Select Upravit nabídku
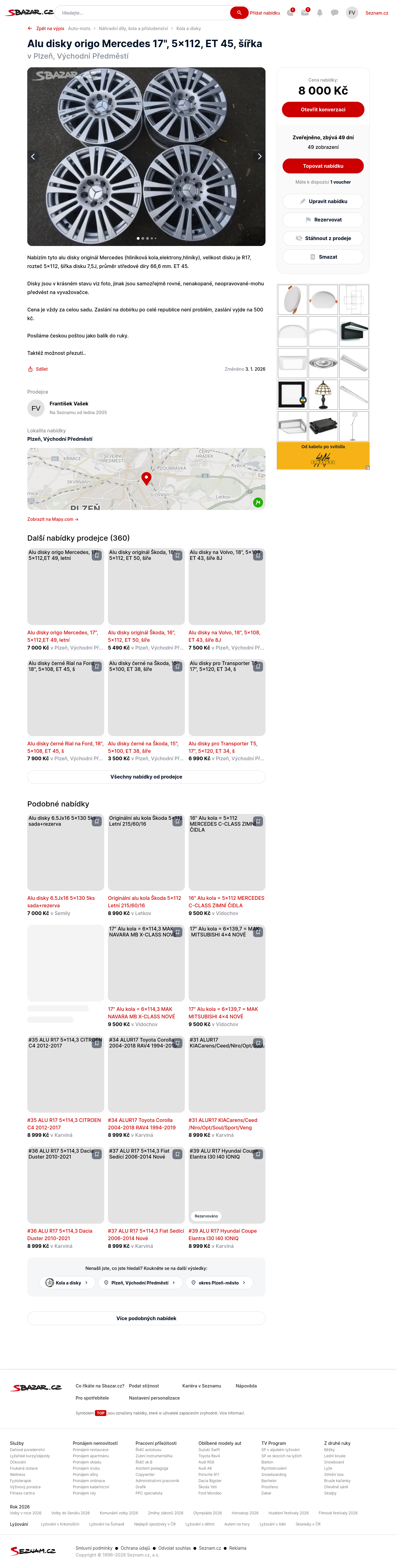Screen dimensions: 397x1568 [x=323, y=202]
